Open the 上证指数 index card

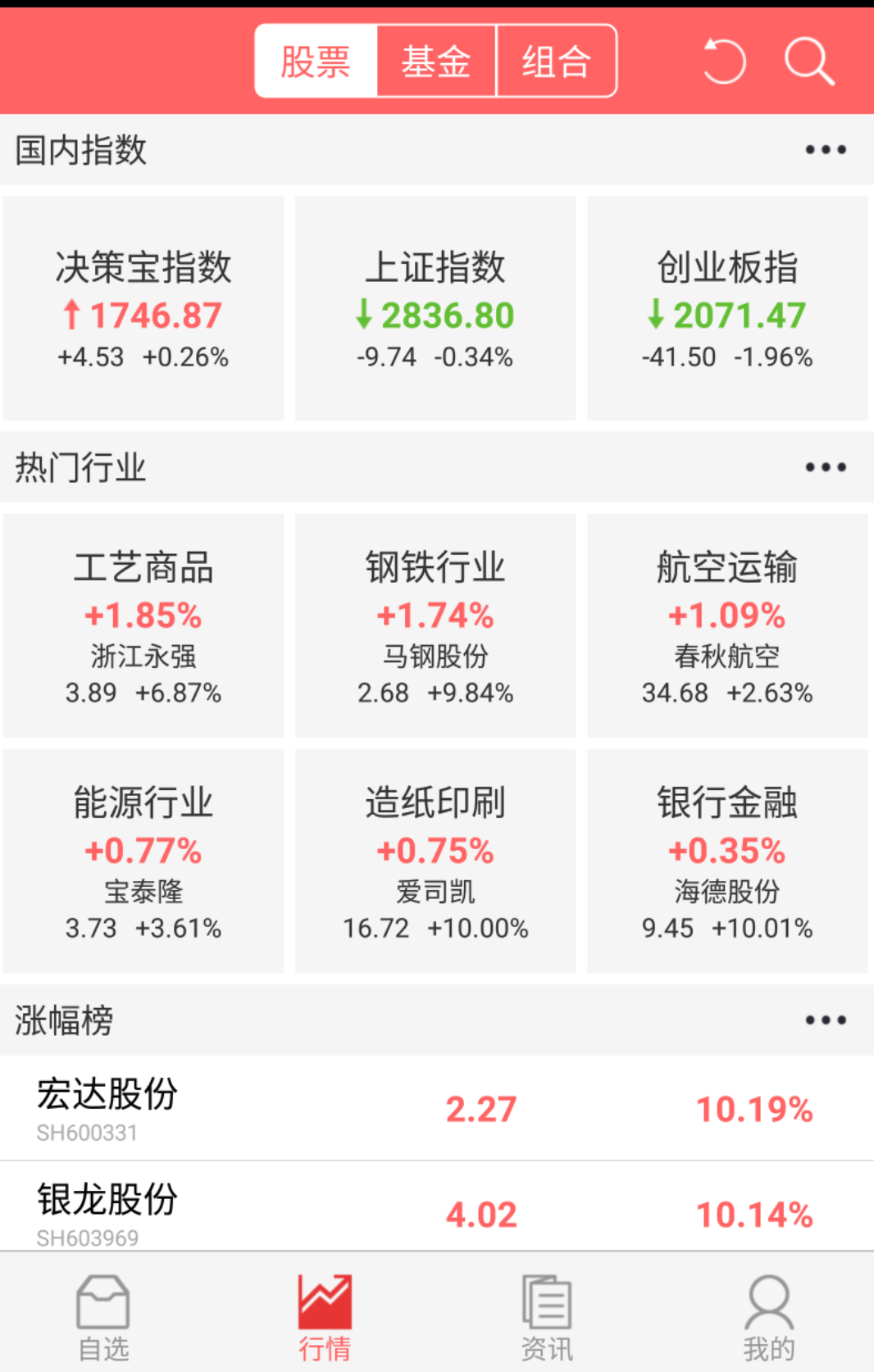(435, 308)
